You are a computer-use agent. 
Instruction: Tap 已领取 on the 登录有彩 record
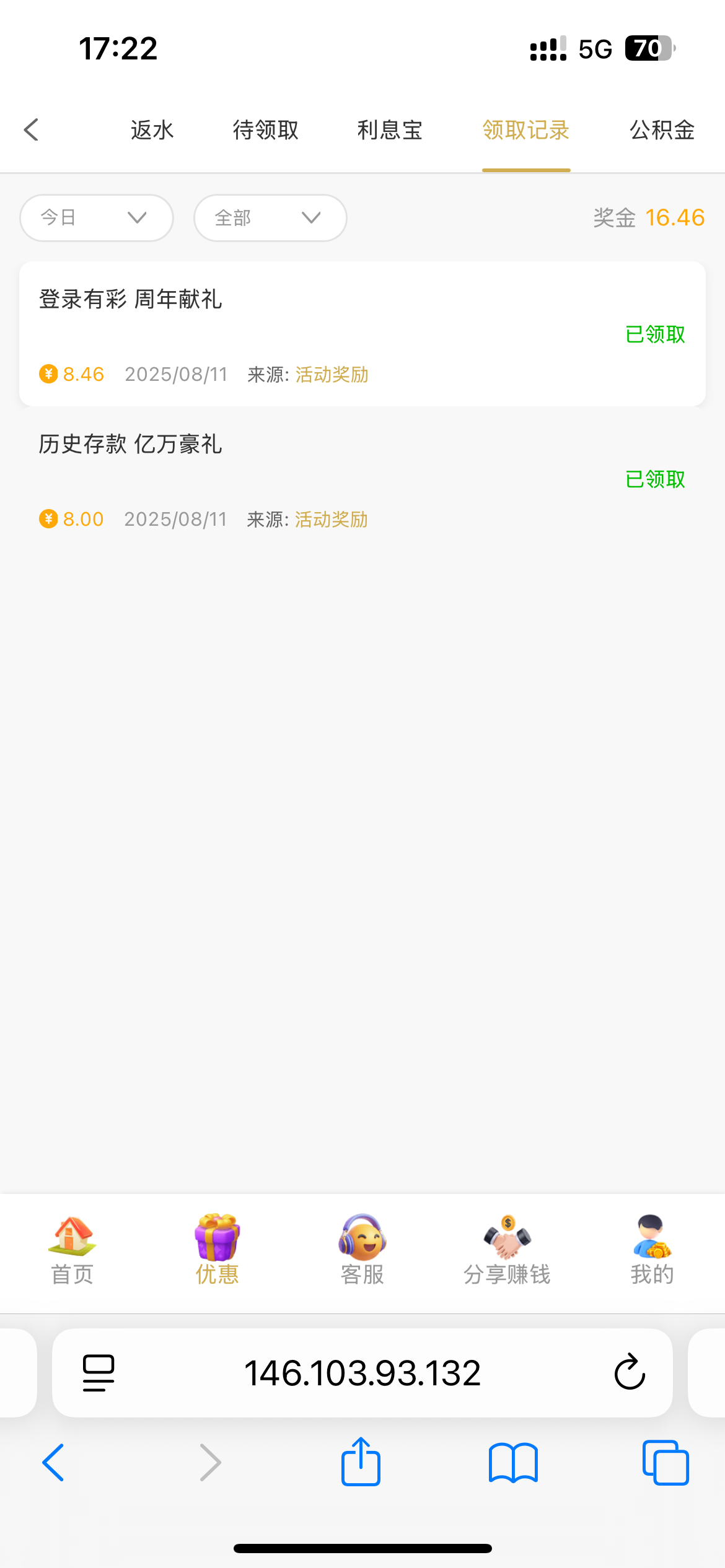655,334
